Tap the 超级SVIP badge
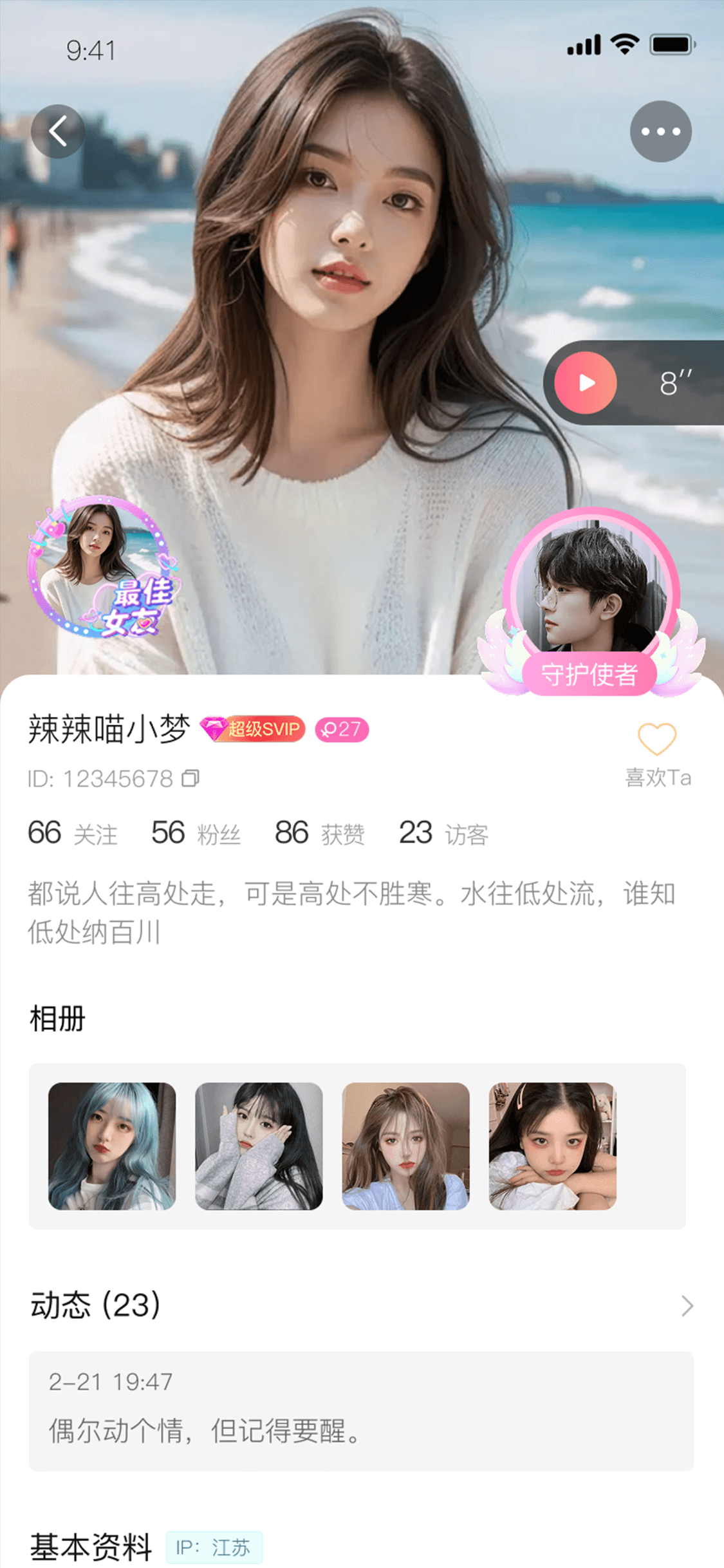The image size is (724, 1568). pos(254,729)
